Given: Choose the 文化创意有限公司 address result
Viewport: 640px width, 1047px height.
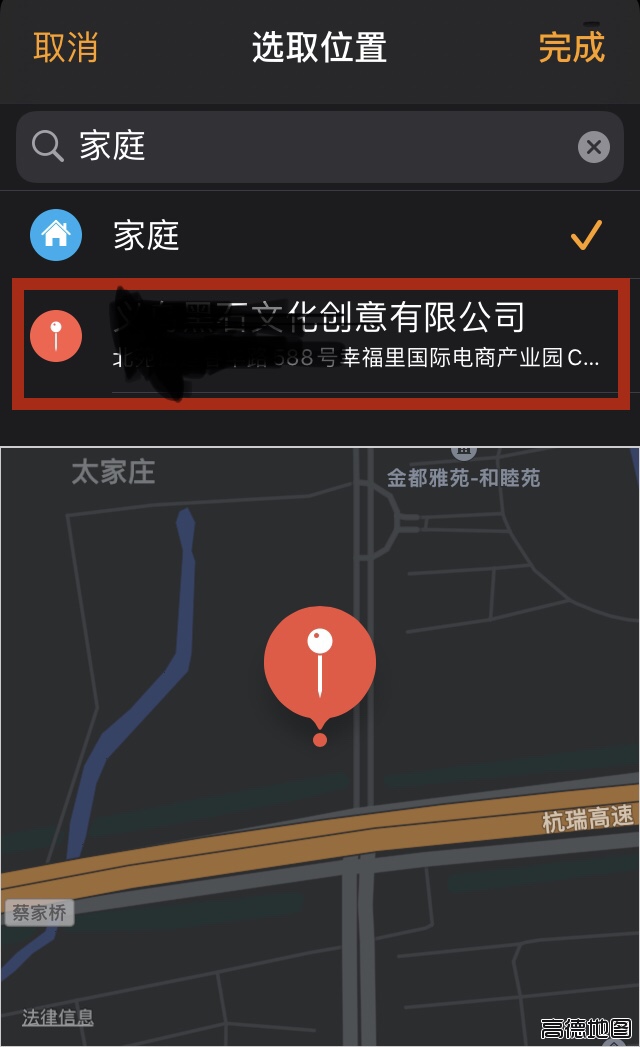Looking at the screenshot, I should [320, 337].
